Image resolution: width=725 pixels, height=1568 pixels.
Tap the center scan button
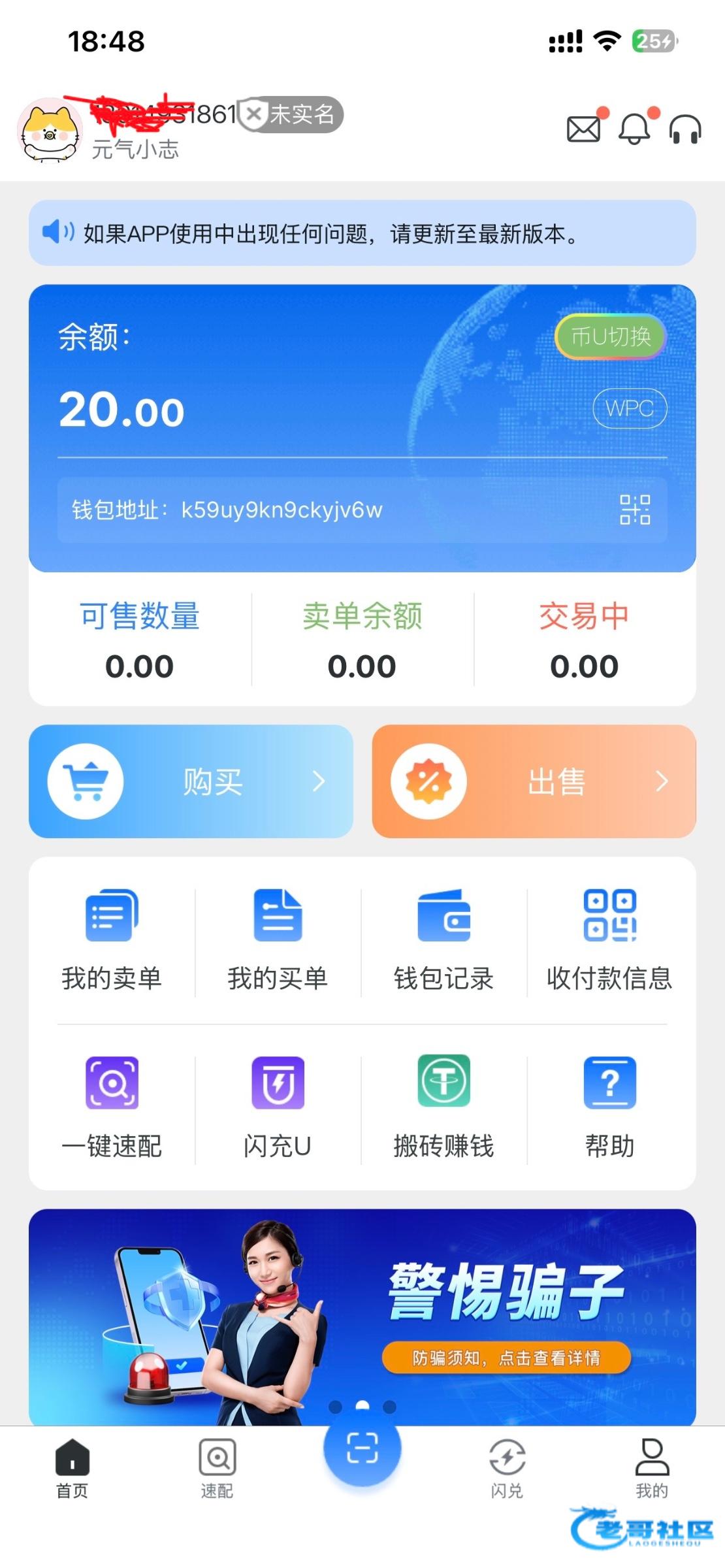362,1449
